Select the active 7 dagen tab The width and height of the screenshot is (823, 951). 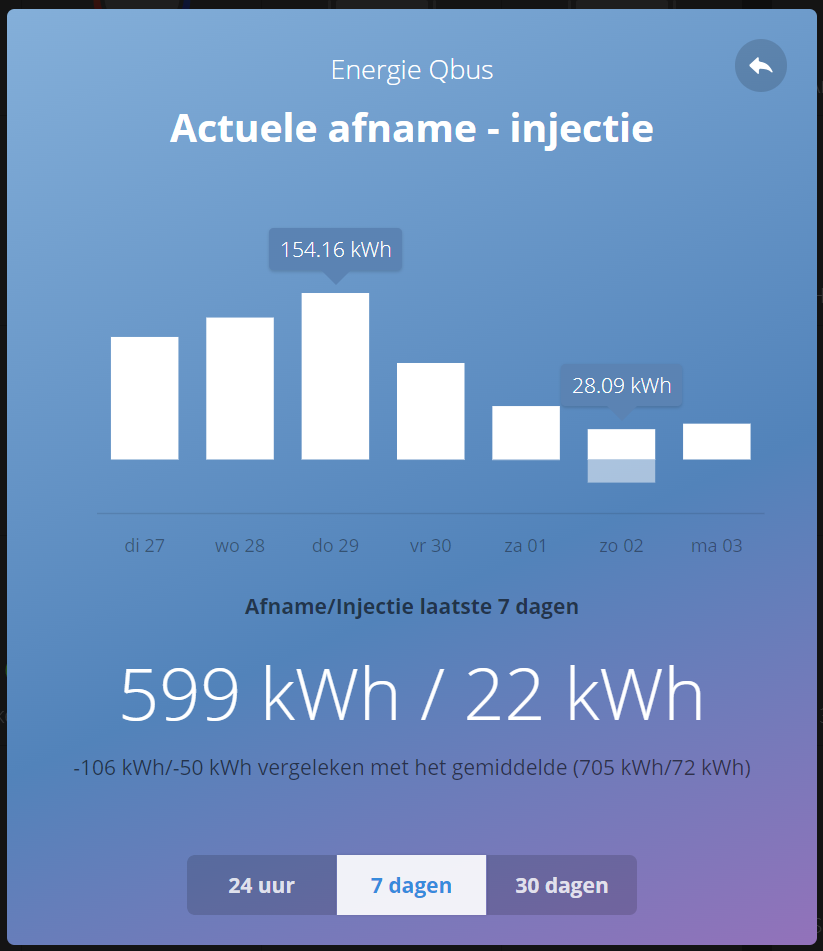411,885
